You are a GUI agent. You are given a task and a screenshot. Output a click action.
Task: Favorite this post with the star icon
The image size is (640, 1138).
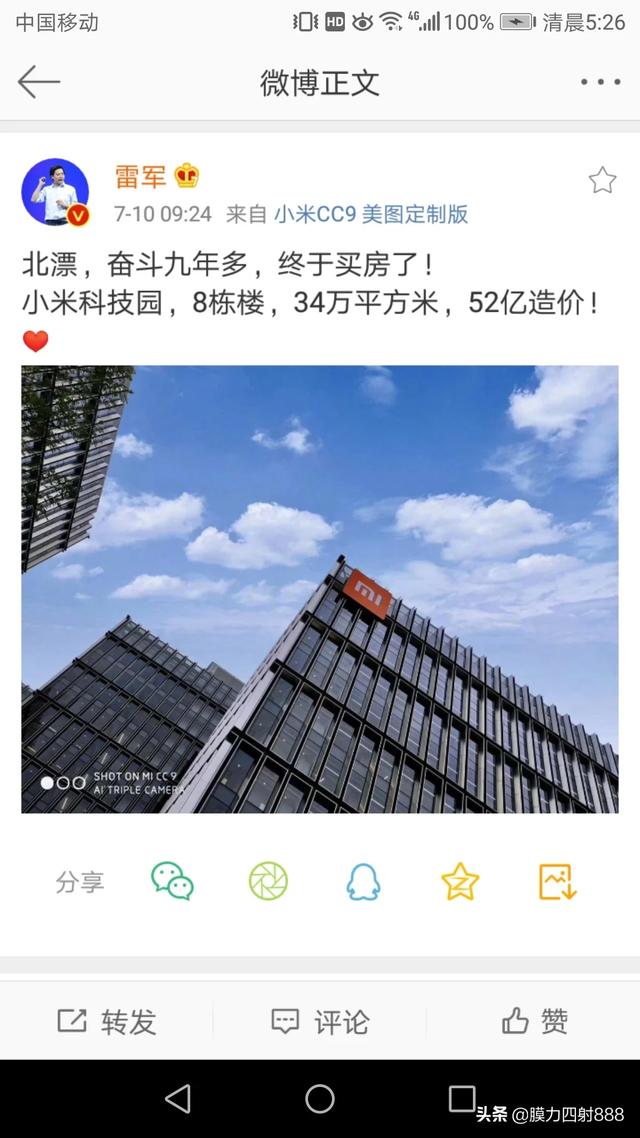click(602, 180)
